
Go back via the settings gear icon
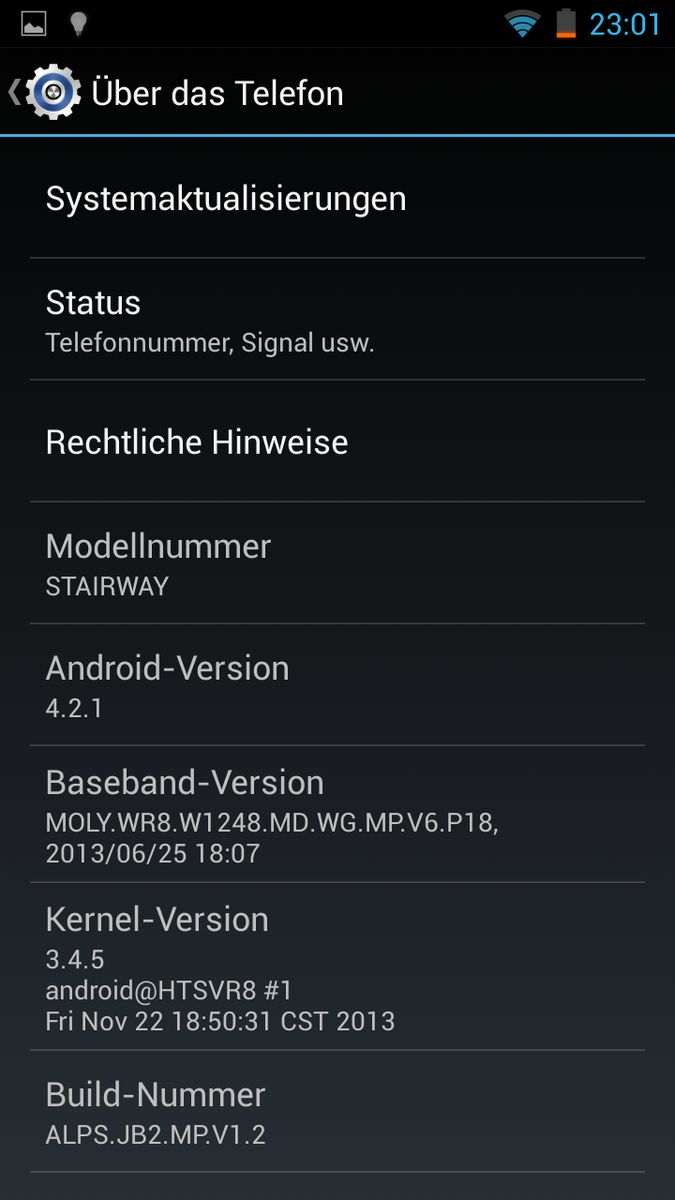50,93
